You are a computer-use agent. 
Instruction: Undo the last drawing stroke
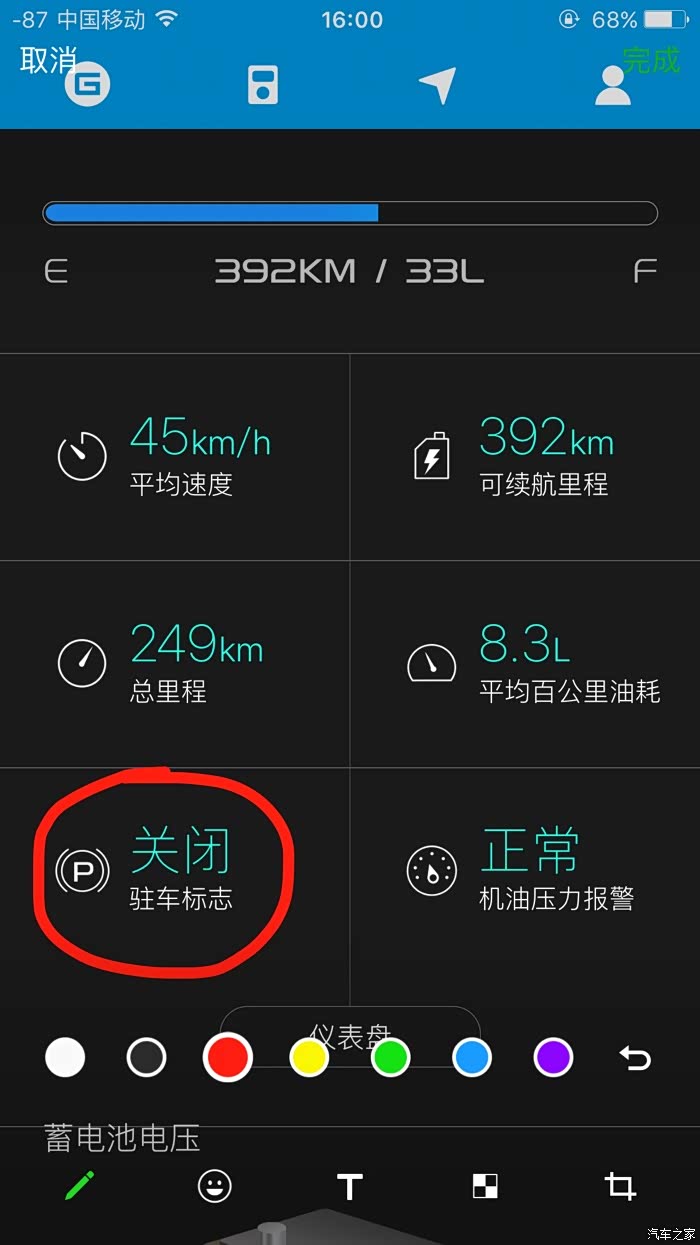tap(635, 1058)
